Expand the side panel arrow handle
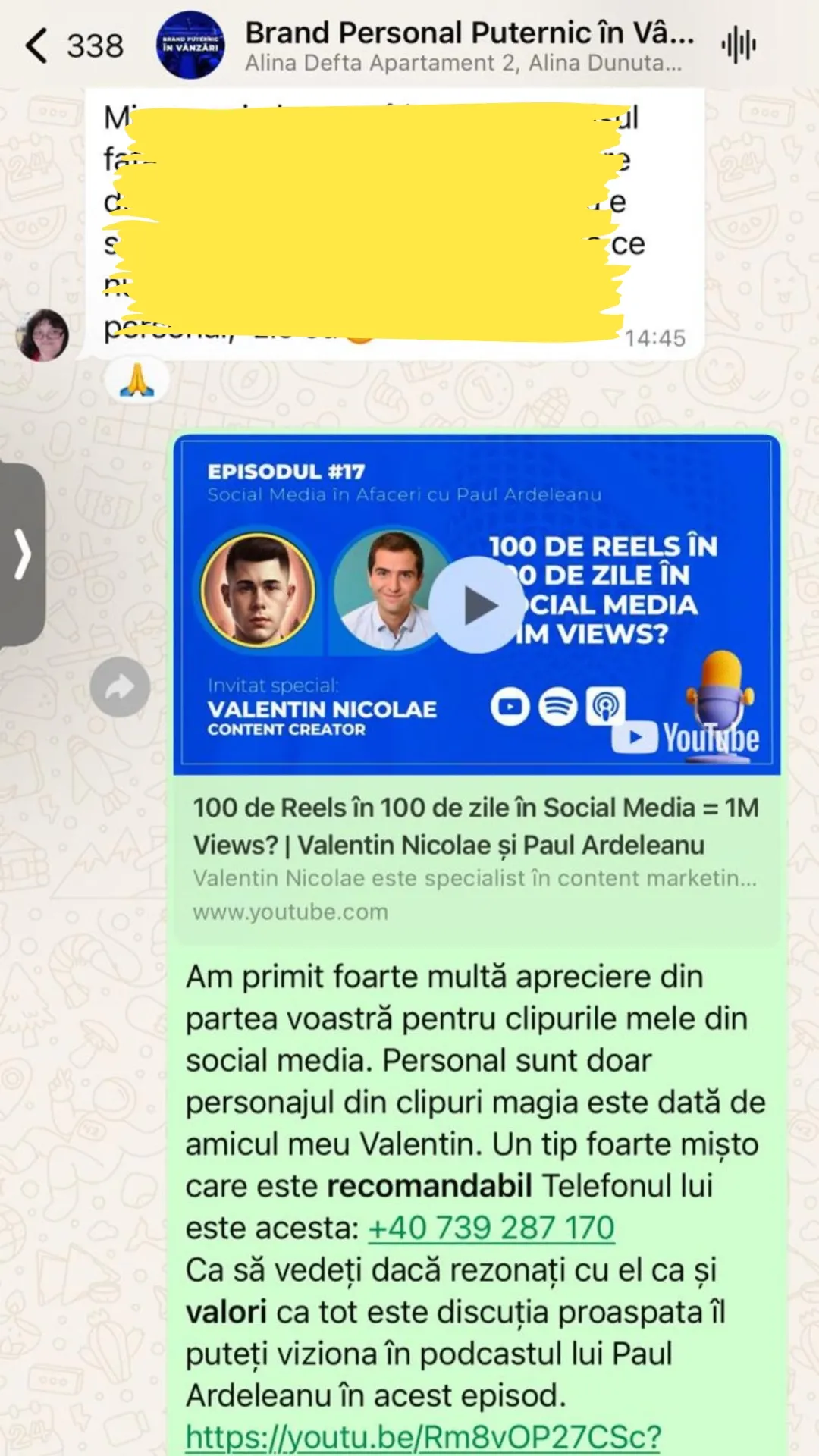The height and width of the screenshot is (1456, 819). (23, 554)
